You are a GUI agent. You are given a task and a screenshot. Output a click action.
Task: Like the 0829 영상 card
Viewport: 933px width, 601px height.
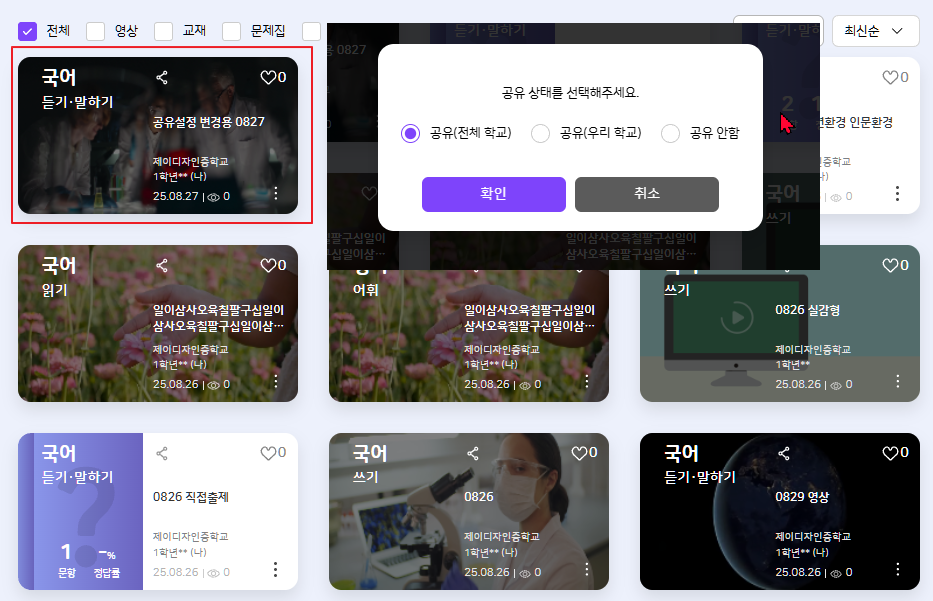tap(890, 453)
